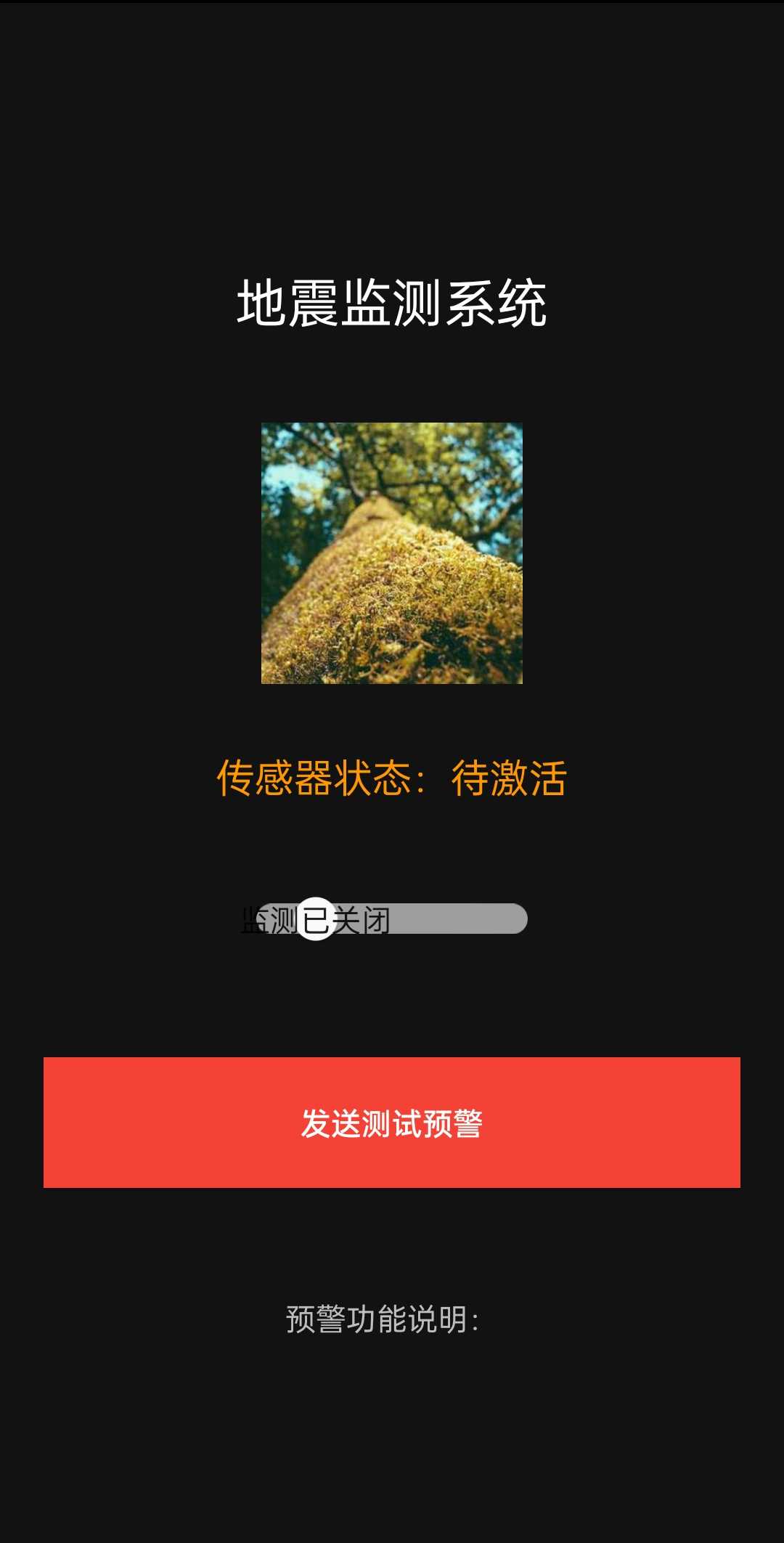Tap the 发送测试预警 button
This screenshot has height=1543, width=784.
[392, 1123]
